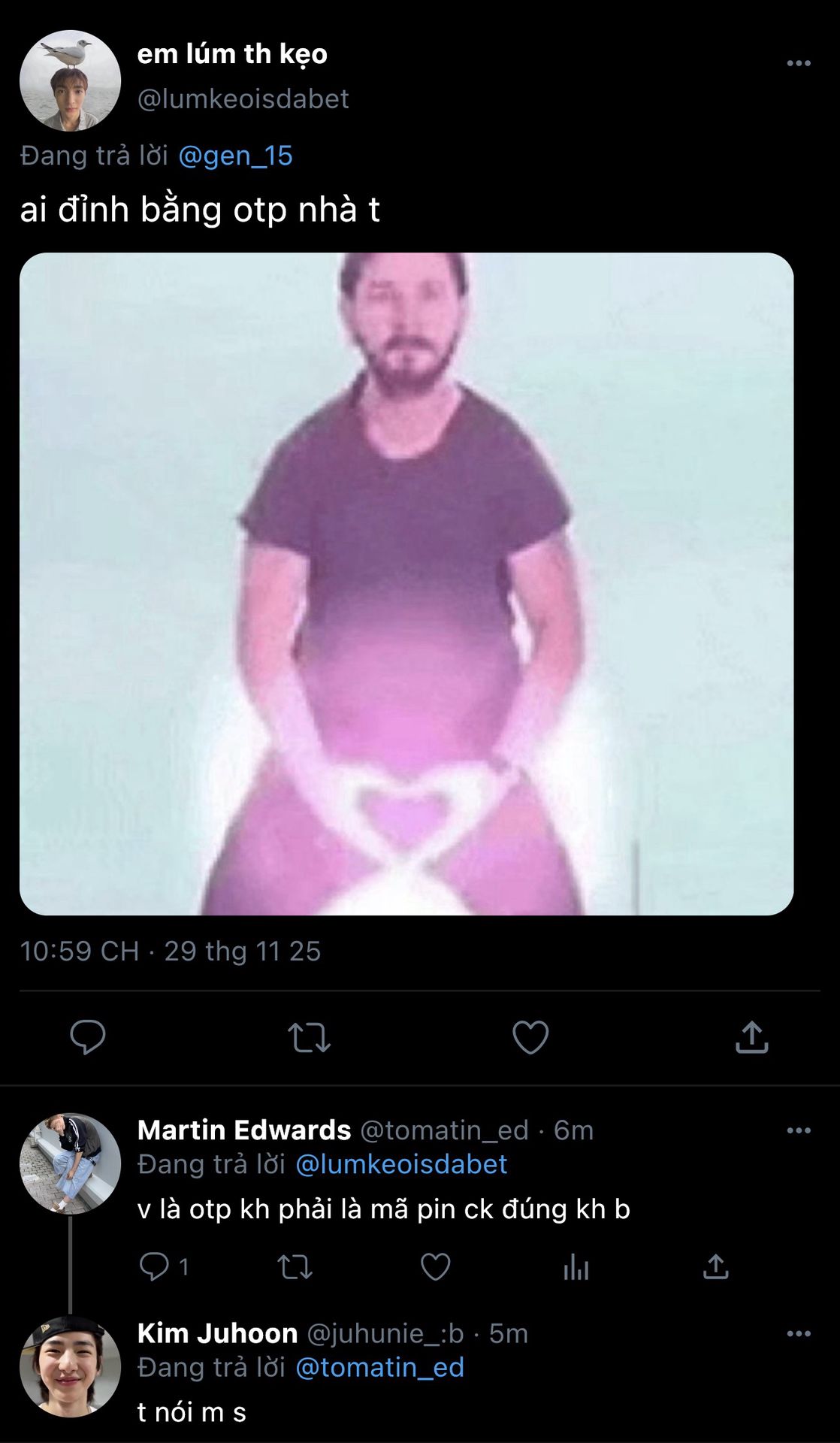This screenshot has height=1443, width=840.
Task: Open Kim Juhoon's reply "t nói m s"
Action: click(192, 1412)
